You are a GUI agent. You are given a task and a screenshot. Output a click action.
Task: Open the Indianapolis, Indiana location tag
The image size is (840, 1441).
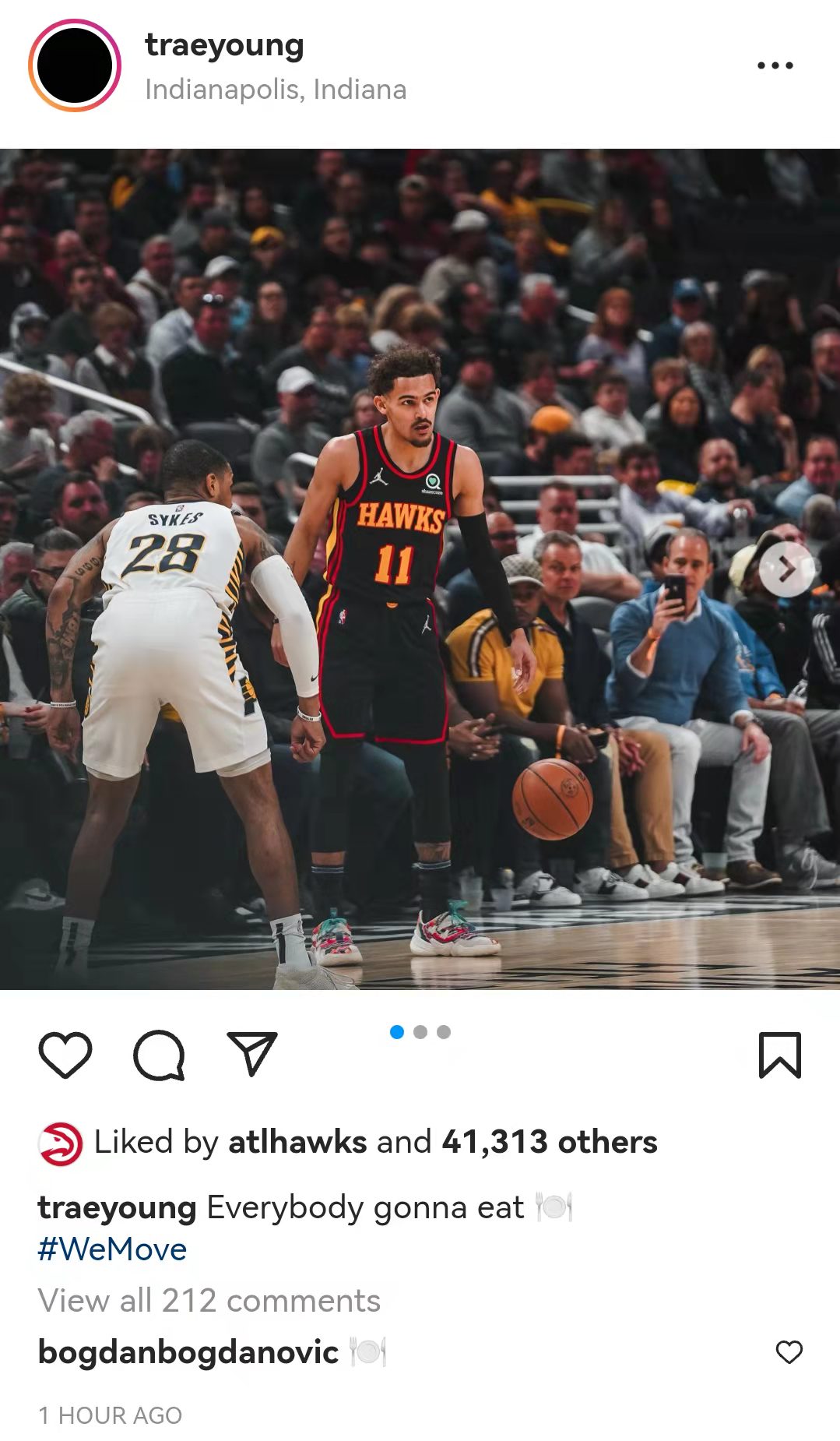coord(276,90)
